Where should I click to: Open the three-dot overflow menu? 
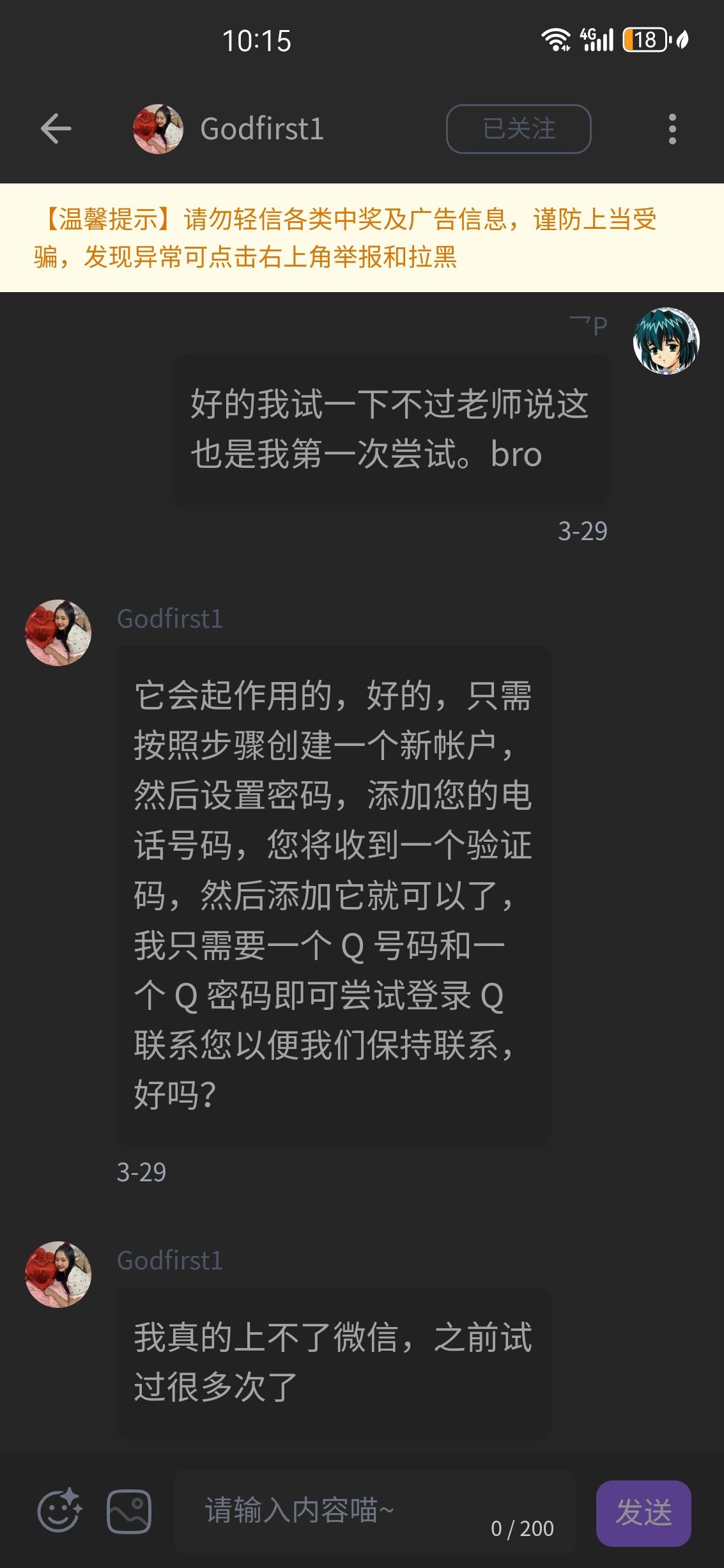point(672,129)
